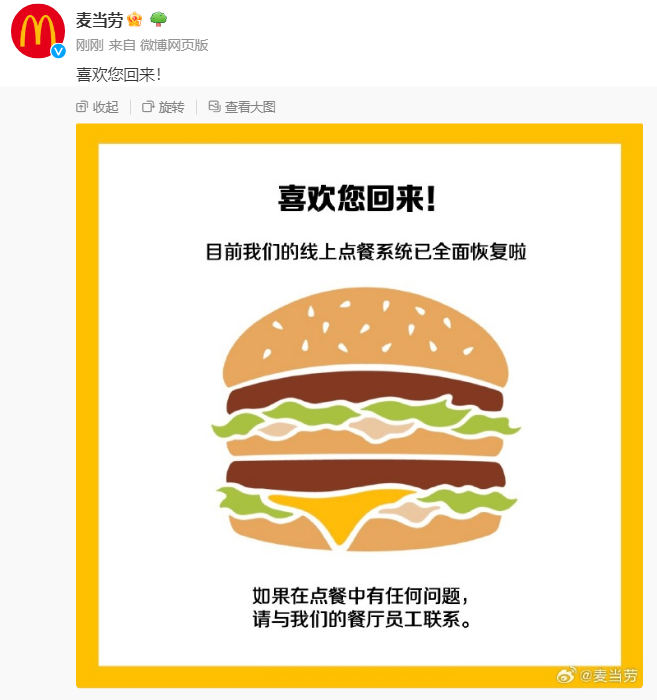This screenshot has height=700, width=657.
Task: Open the 麦当劳 profile avatar
Action: [38, 31]
